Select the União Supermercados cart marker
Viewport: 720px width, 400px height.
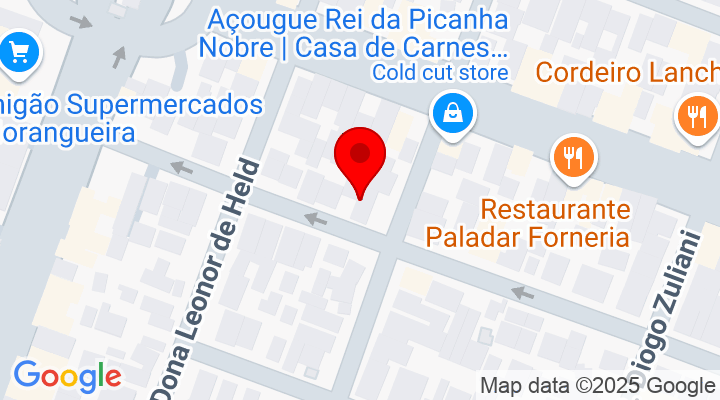click(x=19, y=51)
